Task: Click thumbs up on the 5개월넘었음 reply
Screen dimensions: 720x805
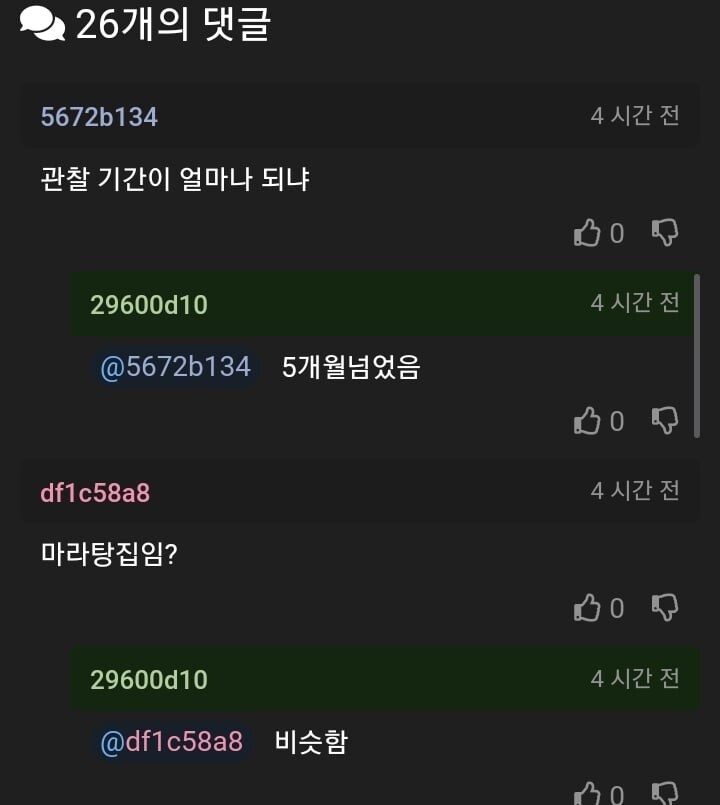Action: coord(588,421)
